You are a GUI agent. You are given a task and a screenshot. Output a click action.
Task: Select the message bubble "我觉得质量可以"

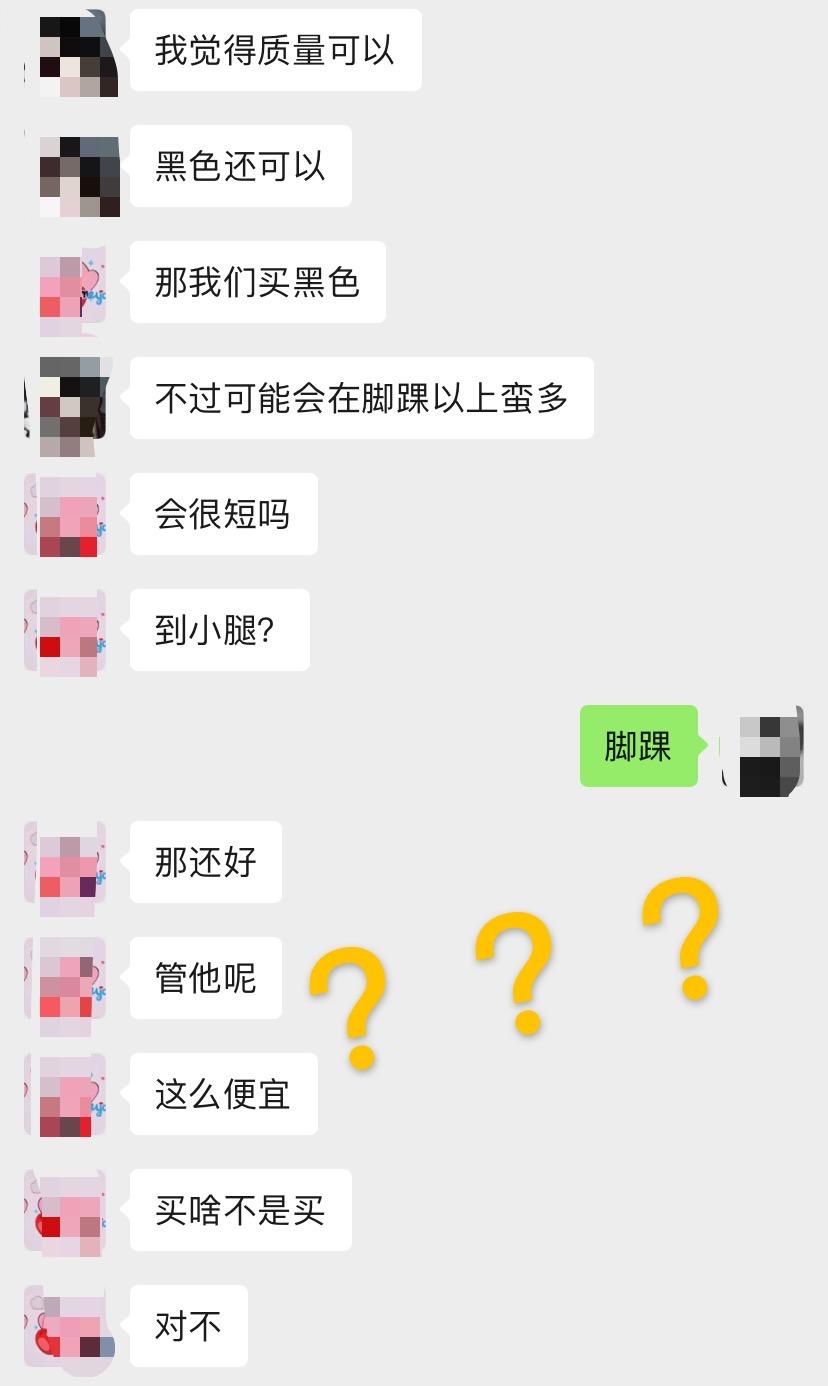click(x=275, y=50)
